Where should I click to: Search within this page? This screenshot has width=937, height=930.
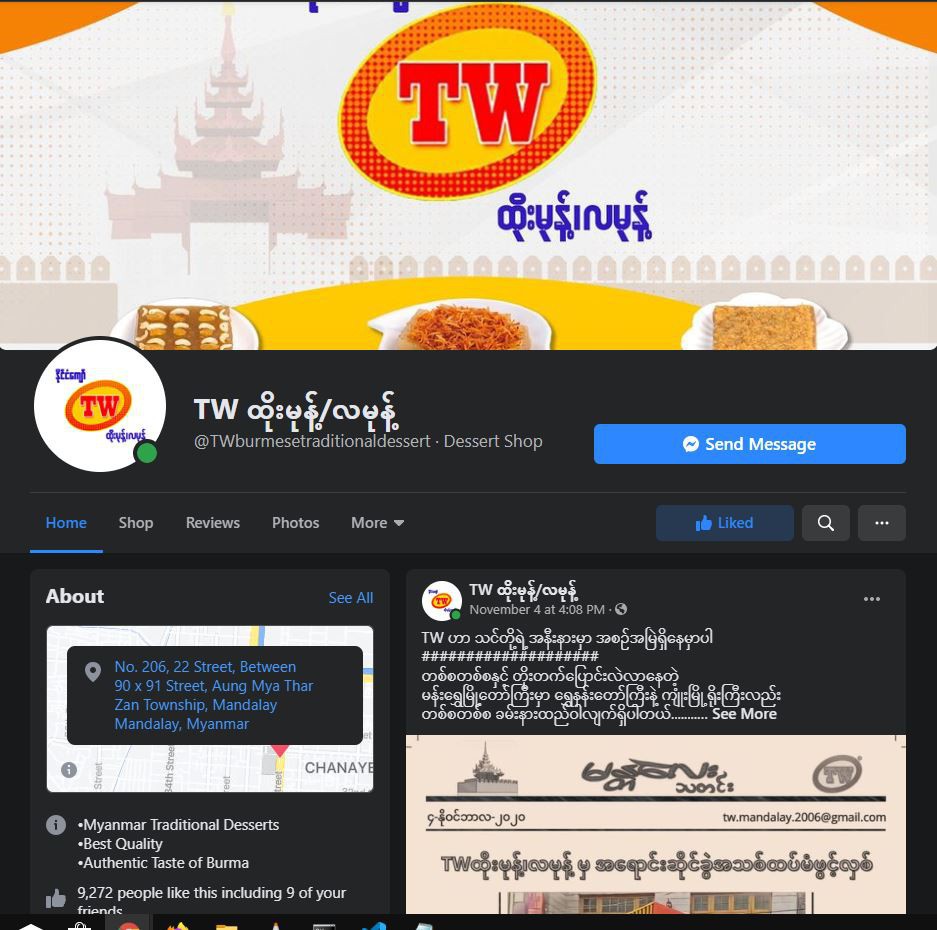click(x=825, y=523)
